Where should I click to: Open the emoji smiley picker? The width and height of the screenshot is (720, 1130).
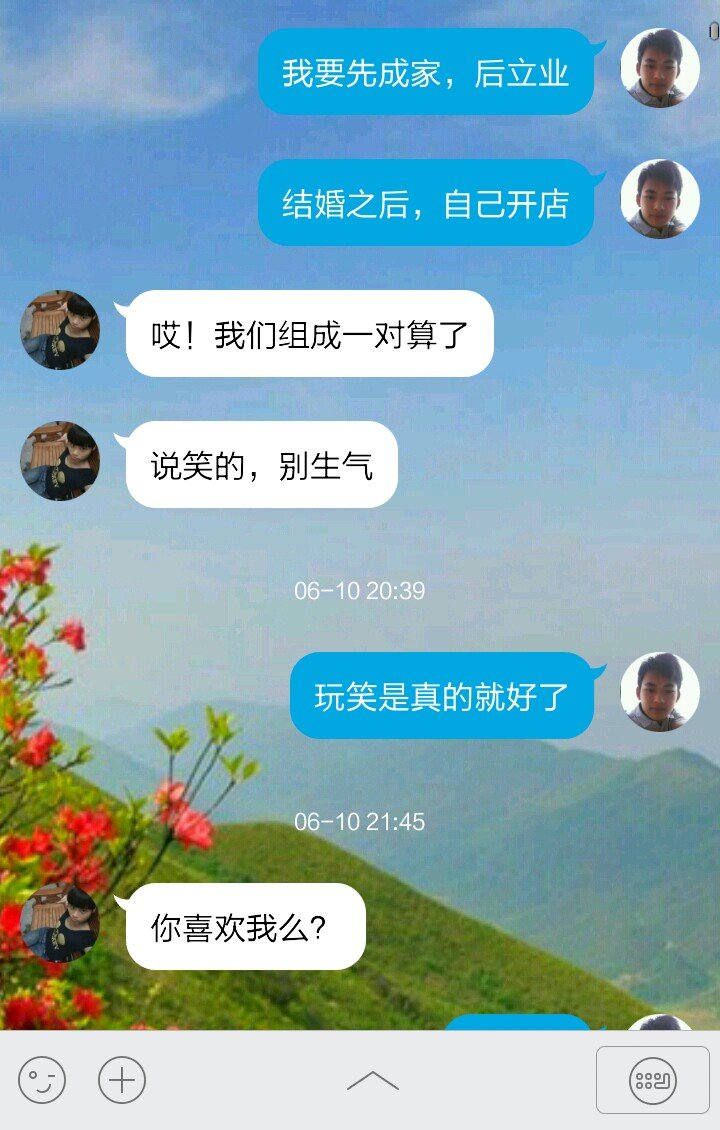pyautogui.click(x=42, y=1080)
